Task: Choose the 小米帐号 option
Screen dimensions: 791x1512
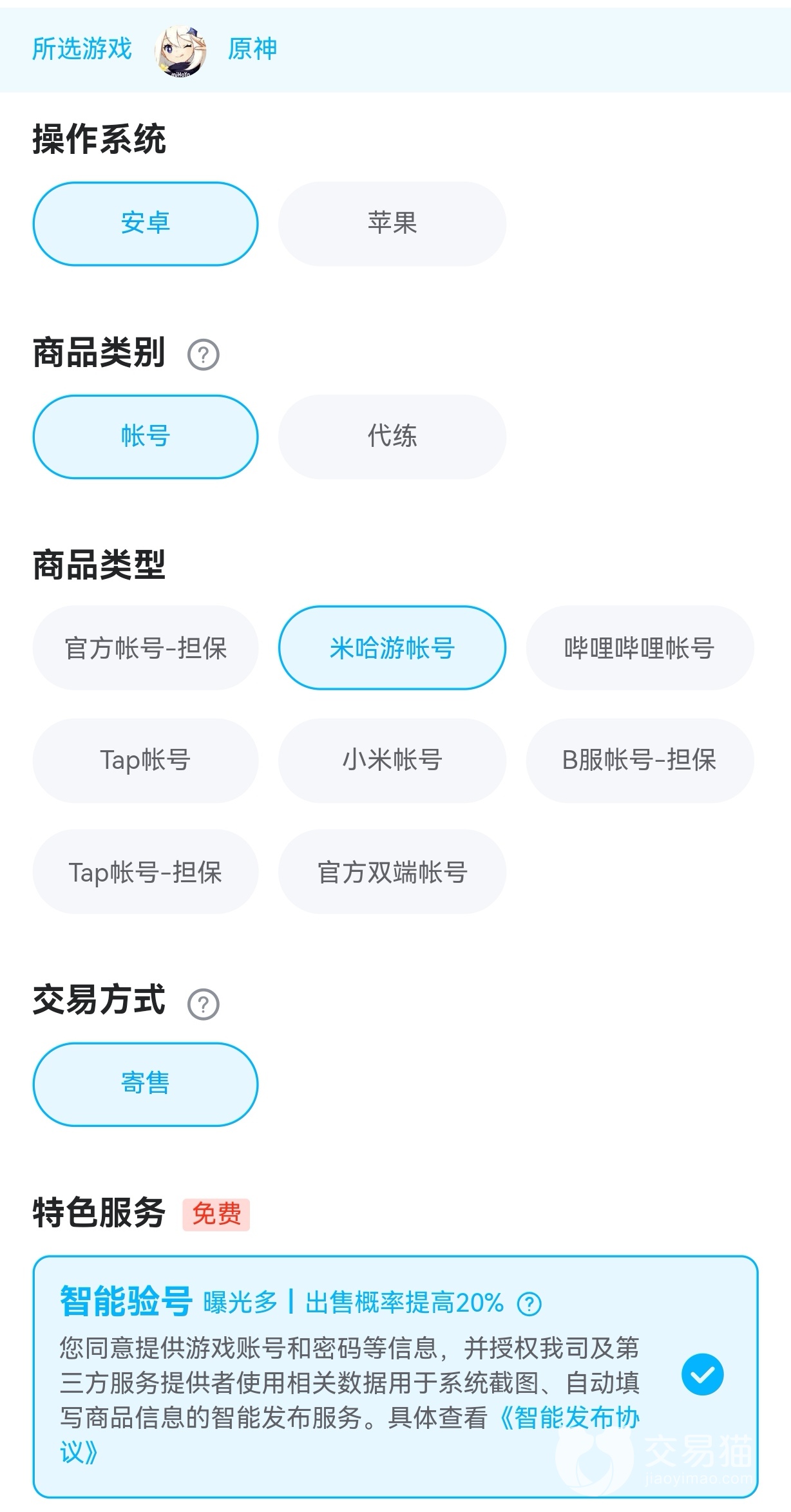Action: [x=392, y=761]
